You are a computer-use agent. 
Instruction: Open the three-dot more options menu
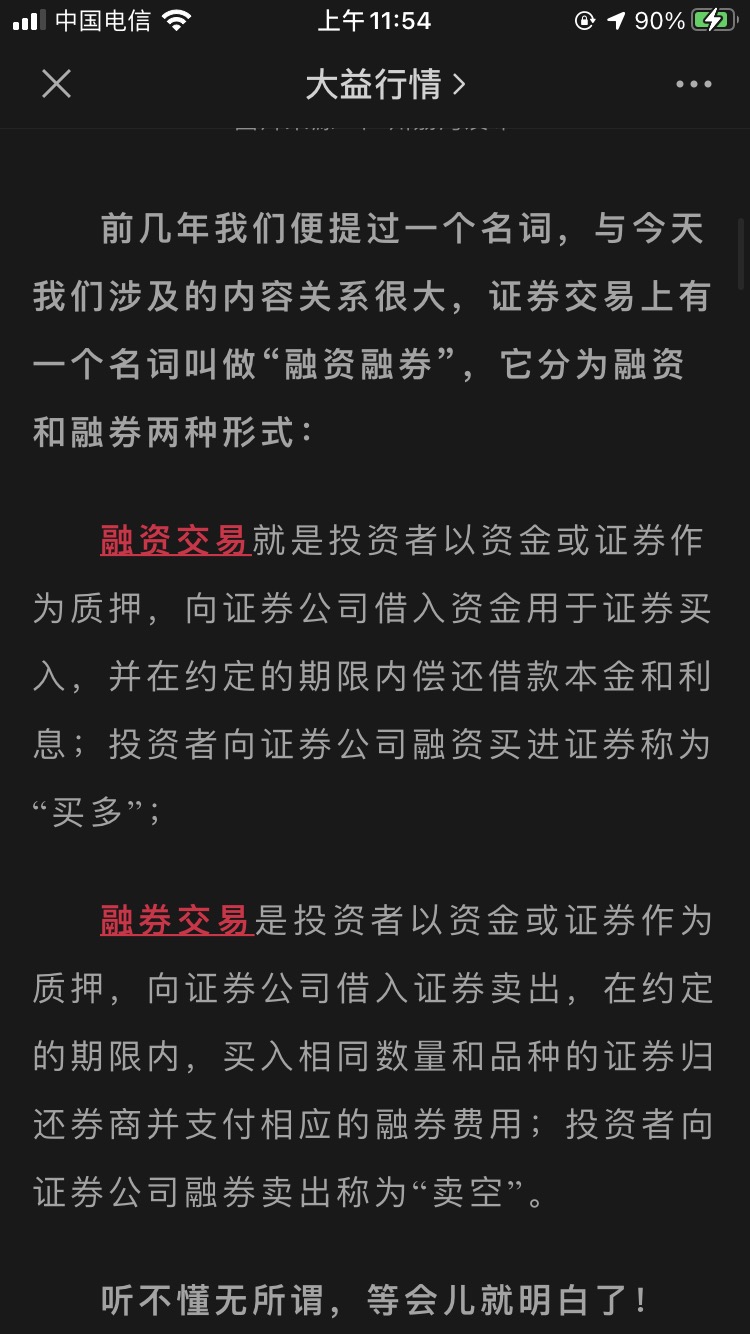point(693,84)
